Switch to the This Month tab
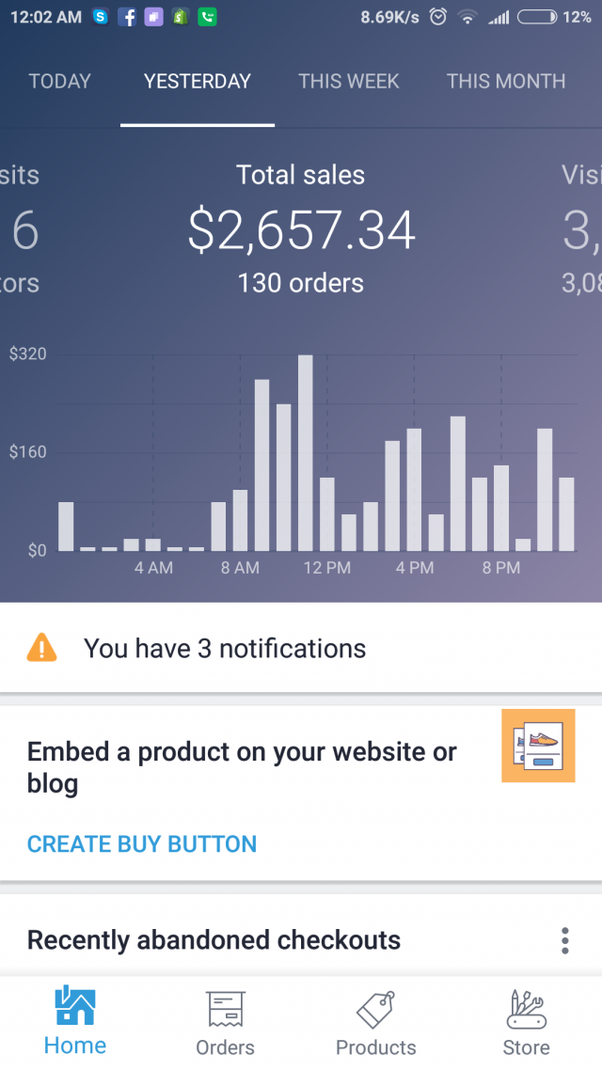This screenshot has height=1070, width=602. coord(506,81)
